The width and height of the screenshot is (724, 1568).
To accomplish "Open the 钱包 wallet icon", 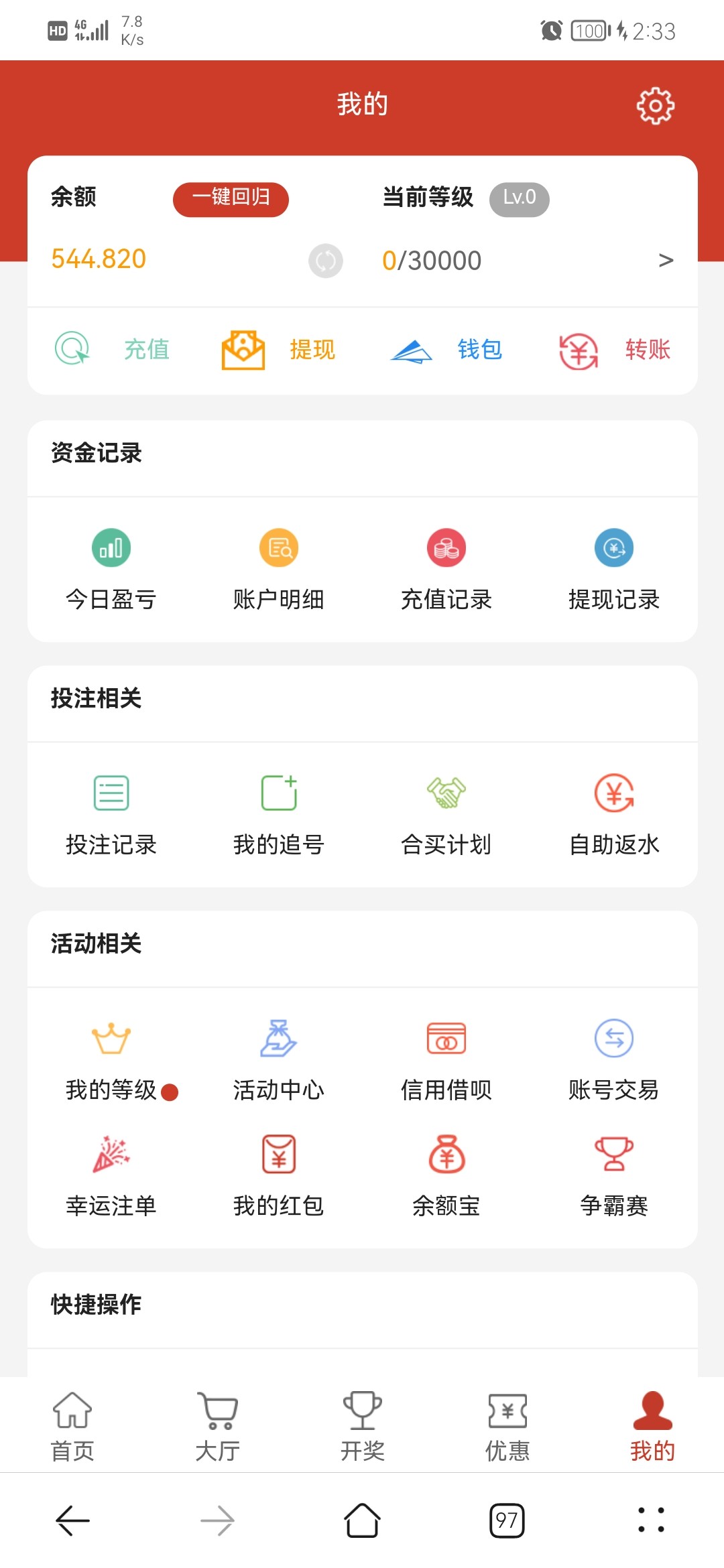I will click(442, 350).
